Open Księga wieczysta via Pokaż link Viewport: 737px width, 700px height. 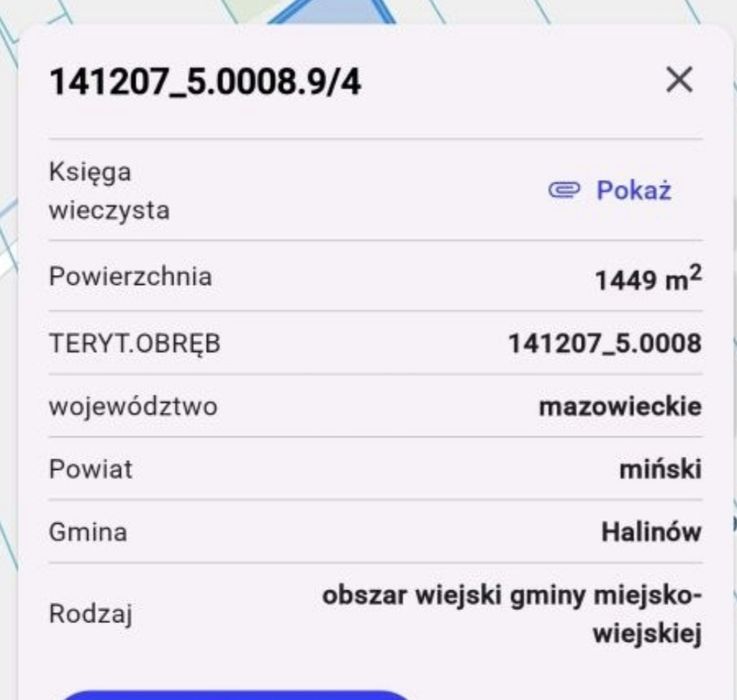(611, 191)
